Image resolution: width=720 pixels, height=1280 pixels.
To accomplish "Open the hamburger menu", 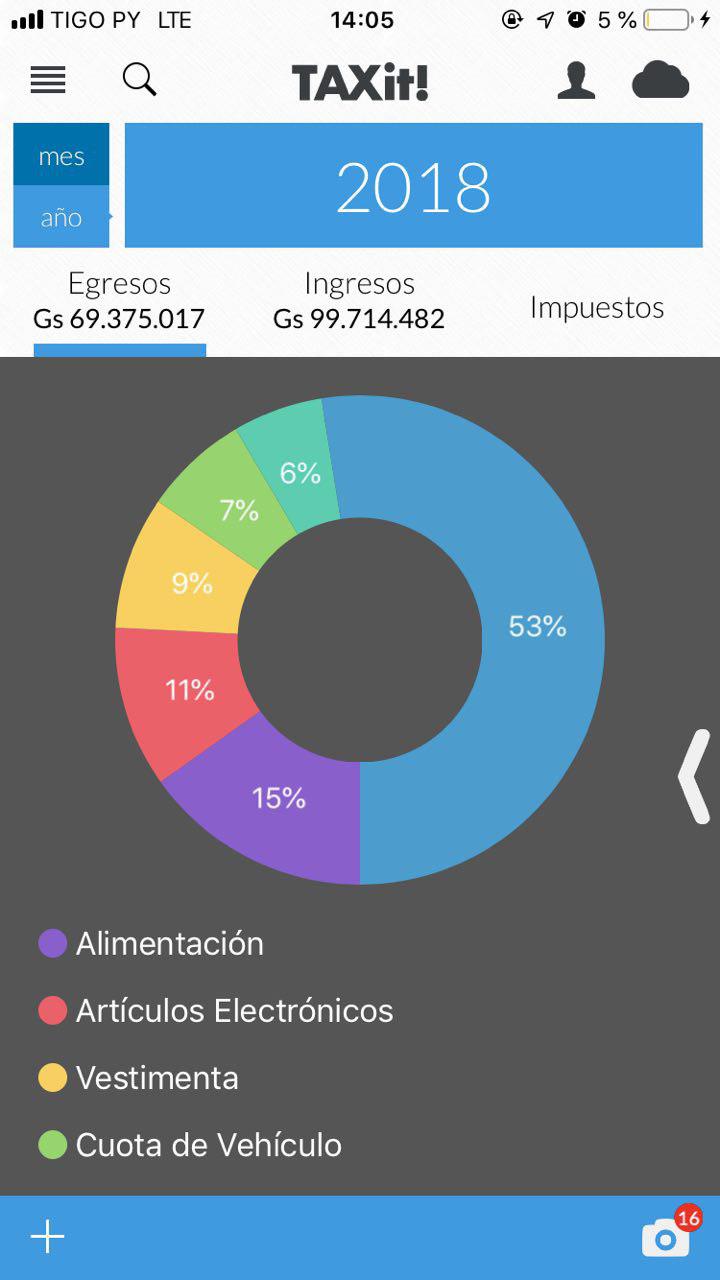I will tap(48, 80).
